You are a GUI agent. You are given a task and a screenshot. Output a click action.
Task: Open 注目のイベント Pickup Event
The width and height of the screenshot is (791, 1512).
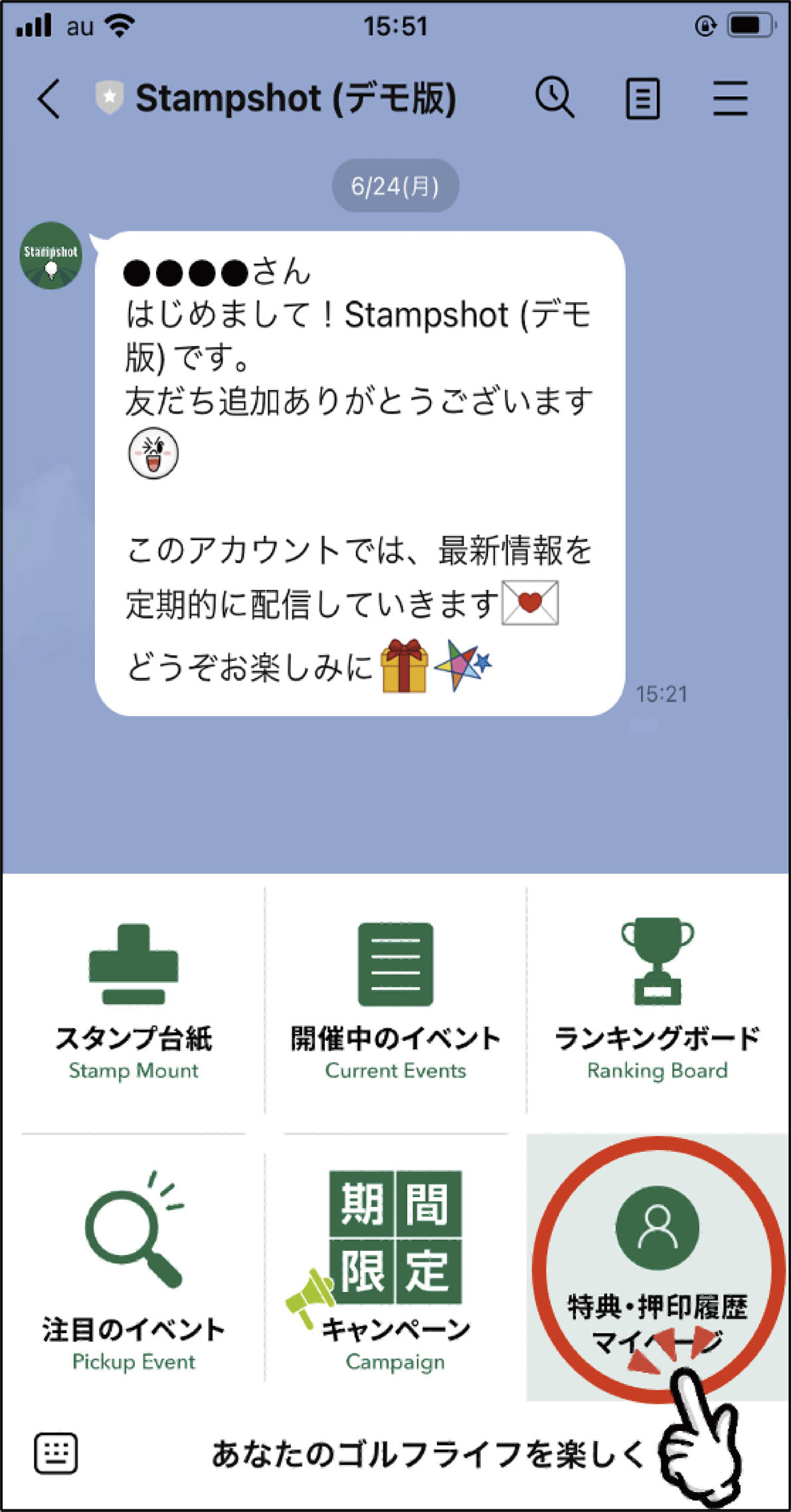[133, 1270]
